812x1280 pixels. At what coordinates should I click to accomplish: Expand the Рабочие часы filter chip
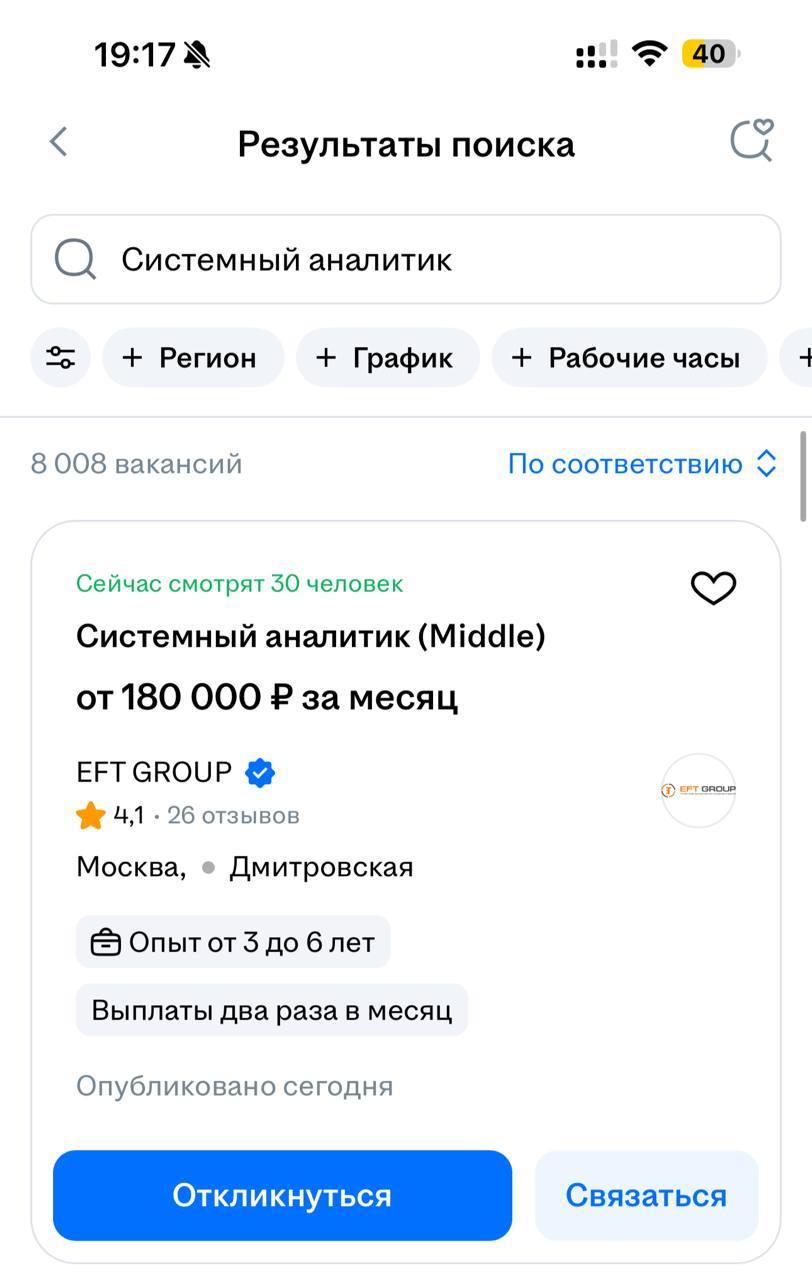[x=628, y=357]
